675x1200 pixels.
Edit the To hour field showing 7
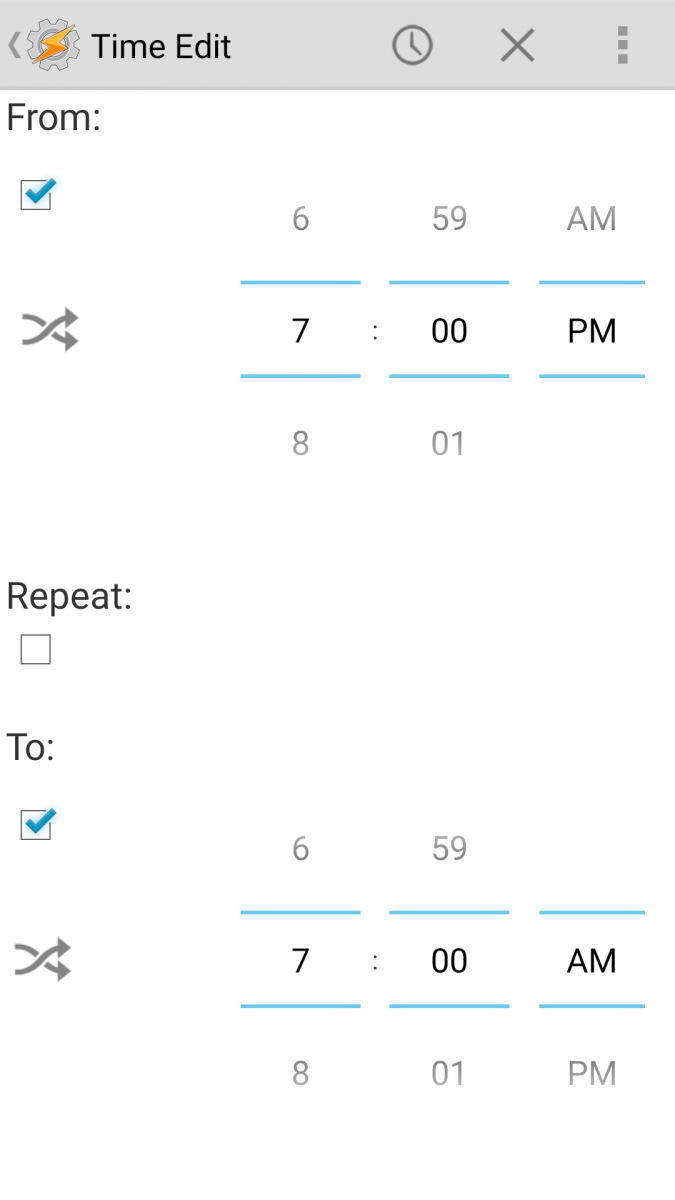[300, 961]
